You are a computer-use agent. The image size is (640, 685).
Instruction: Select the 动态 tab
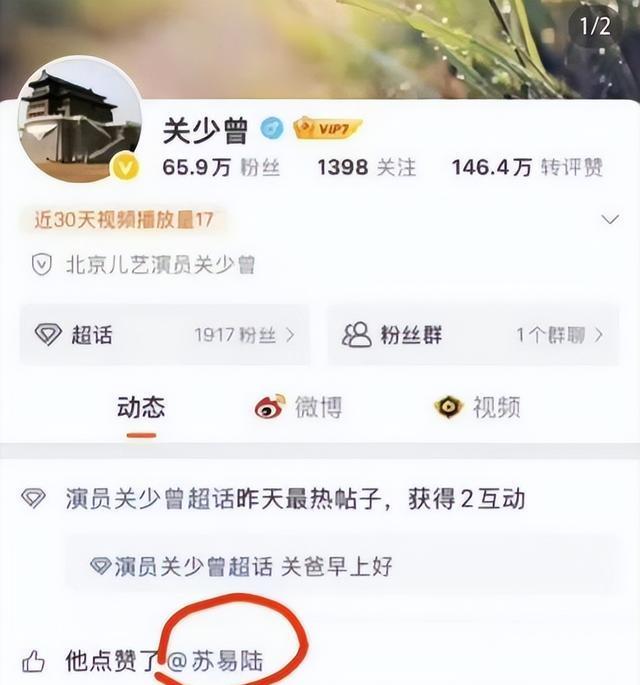tap(141, 407)
